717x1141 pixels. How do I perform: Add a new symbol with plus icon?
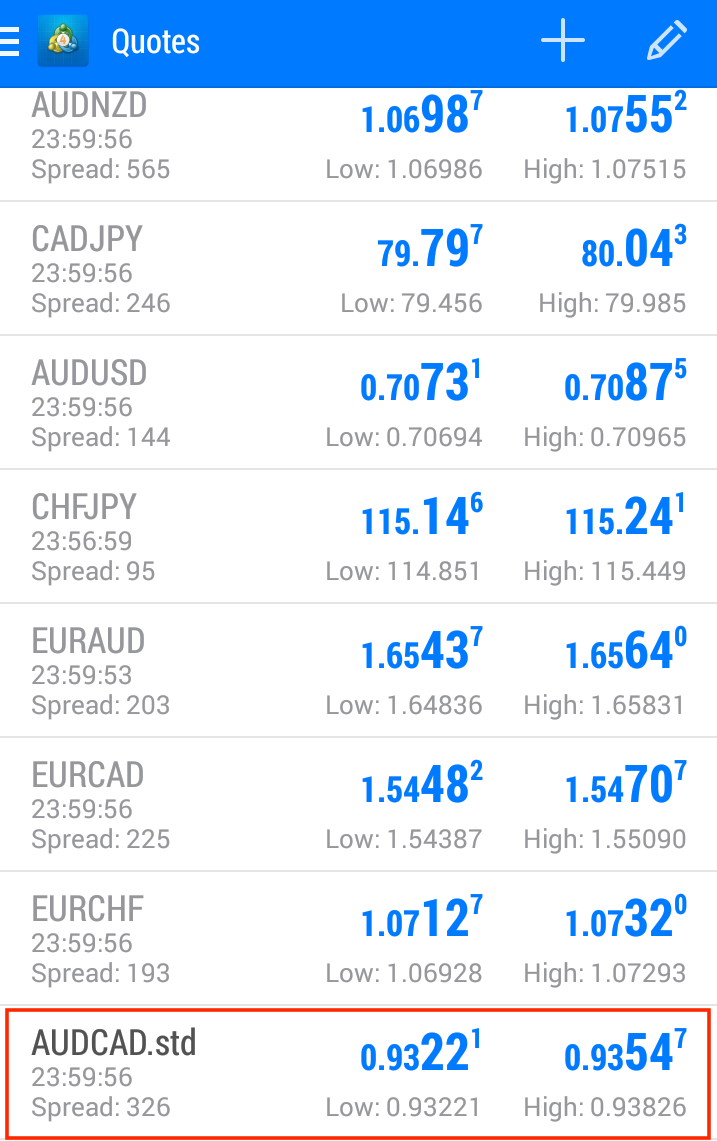coord(563,42)
